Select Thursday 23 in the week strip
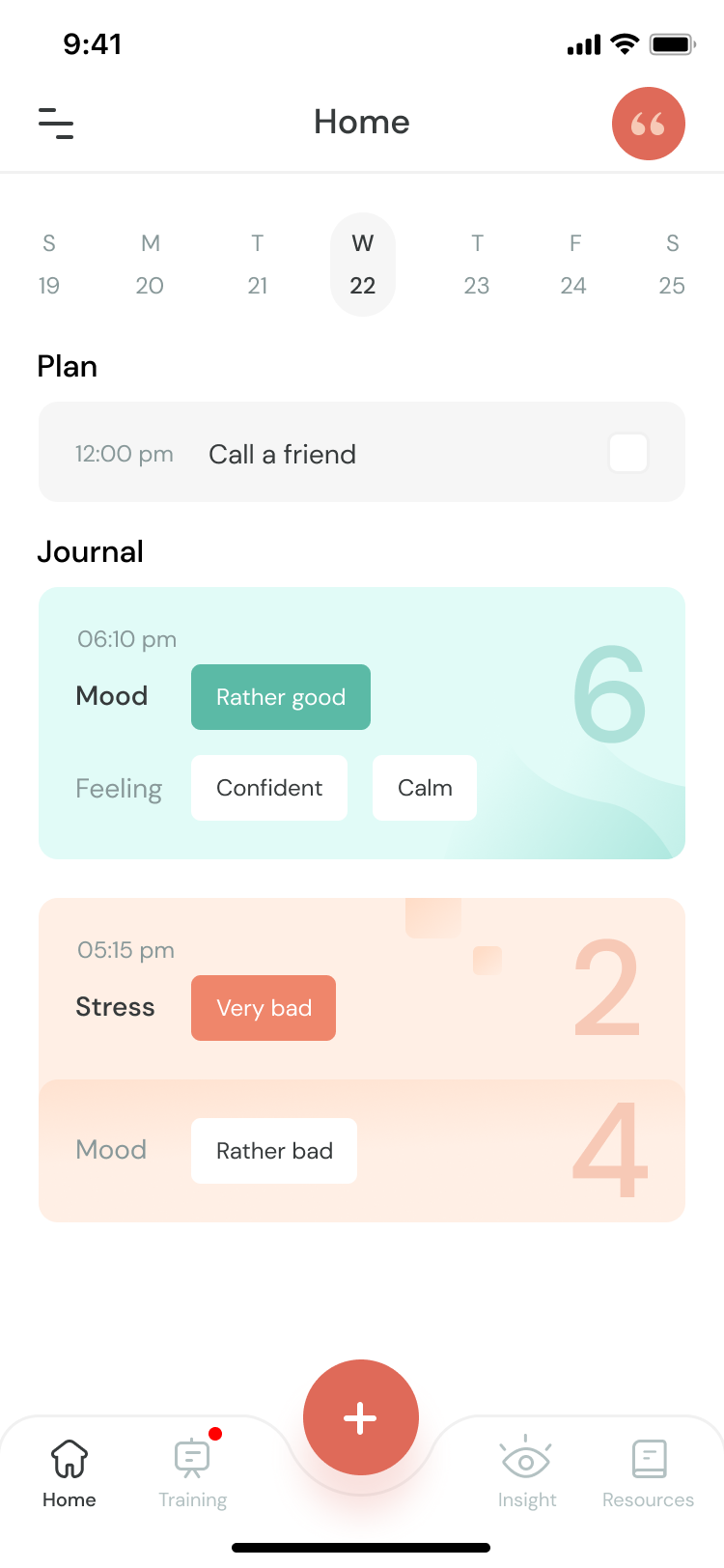 pos(477,265)
